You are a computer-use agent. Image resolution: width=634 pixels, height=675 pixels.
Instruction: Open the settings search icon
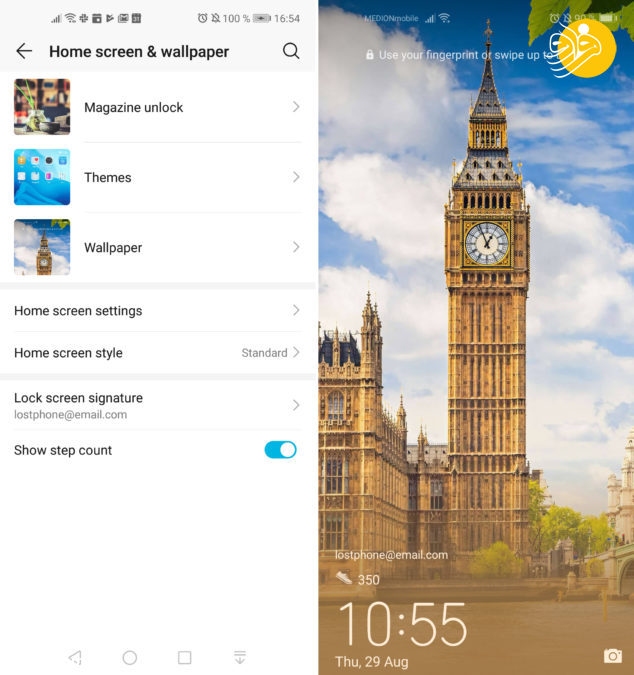(291, 51)
